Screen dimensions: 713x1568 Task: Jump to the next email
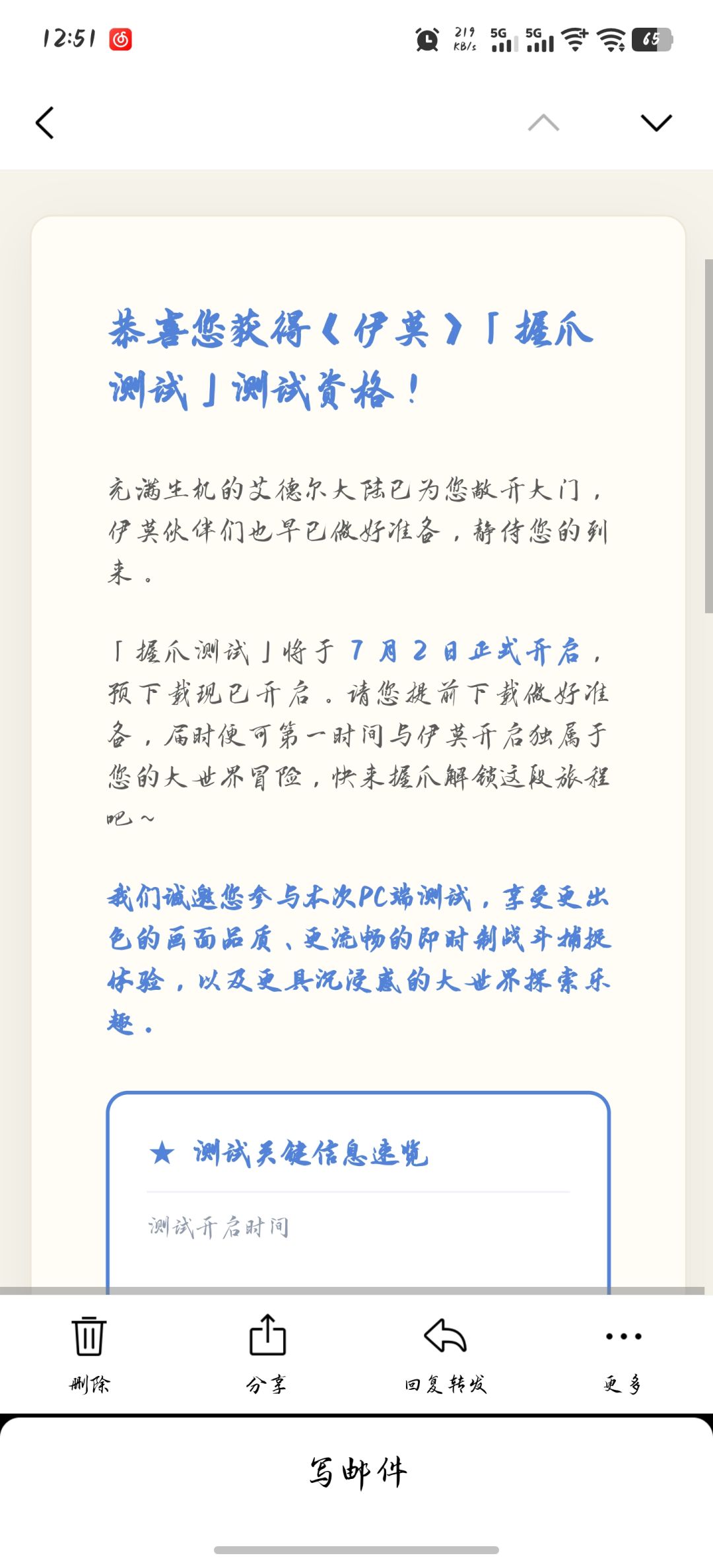pyautogui.click(x=656, y=123)
